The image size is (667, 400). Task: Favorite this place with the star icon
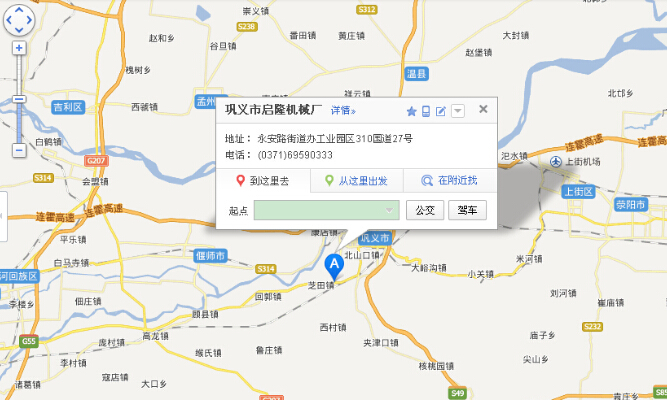point(411,111)
